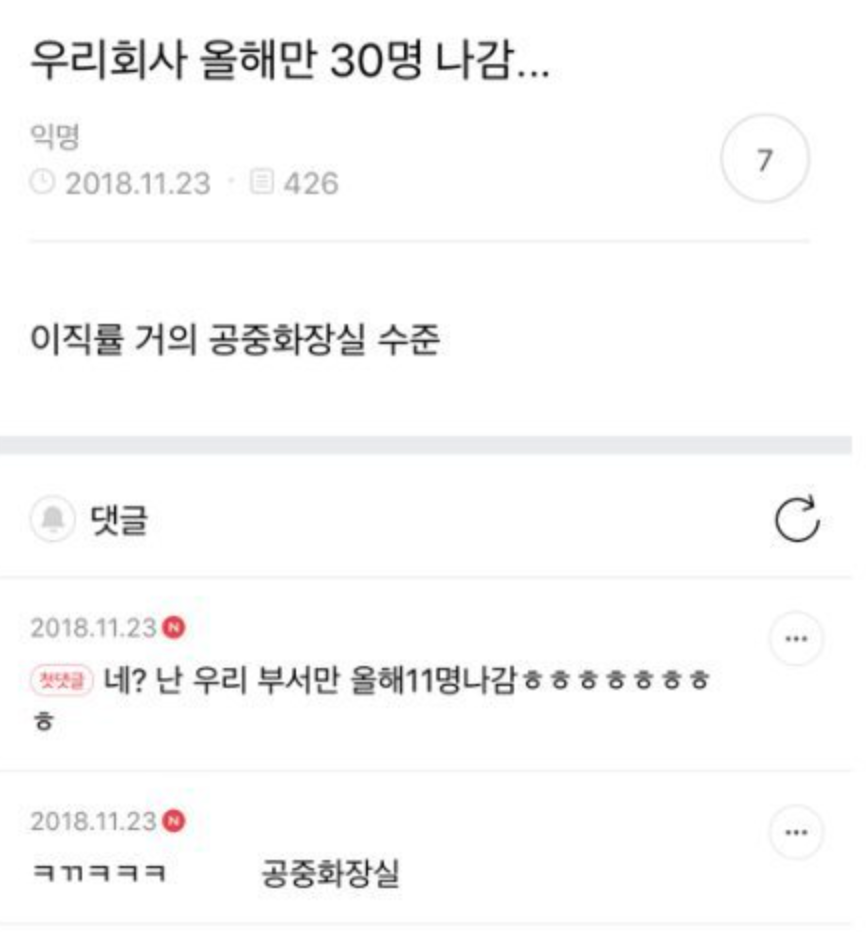Tap the circled 7 comment count button
Screen dimensions: 866x950
click(x=764, y=160)
